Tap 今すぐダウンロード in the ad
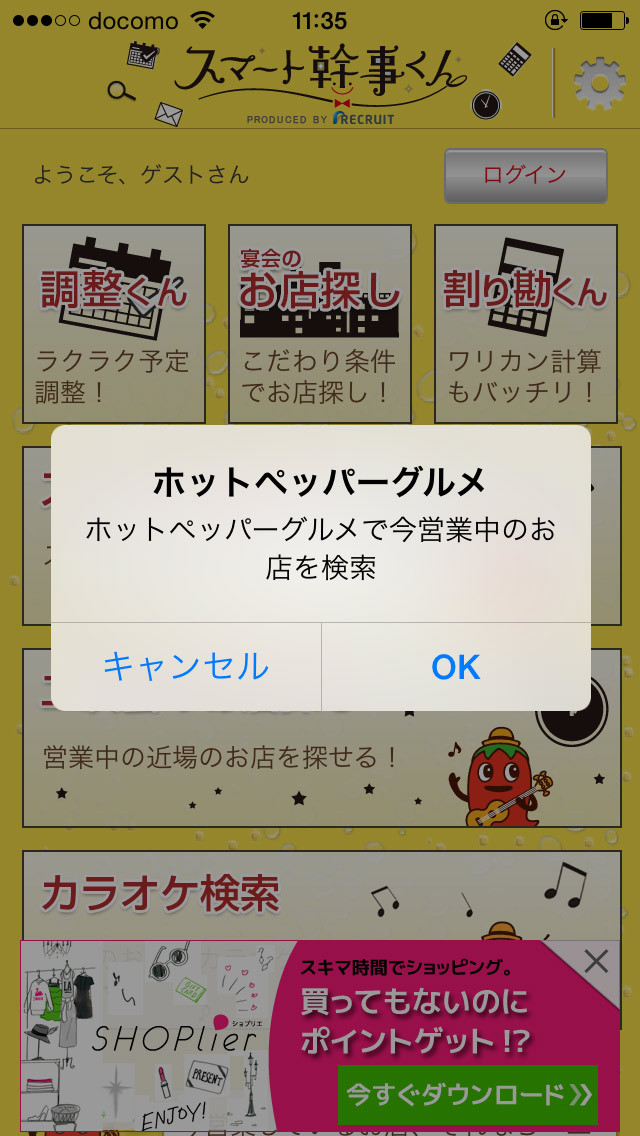 coord(467,1094)
